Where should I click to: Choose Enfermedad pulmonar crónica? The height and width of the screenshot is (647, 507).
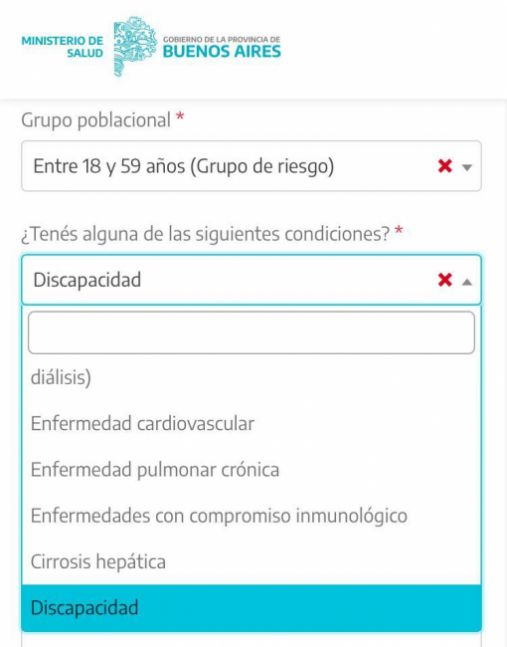coord(251,470)
